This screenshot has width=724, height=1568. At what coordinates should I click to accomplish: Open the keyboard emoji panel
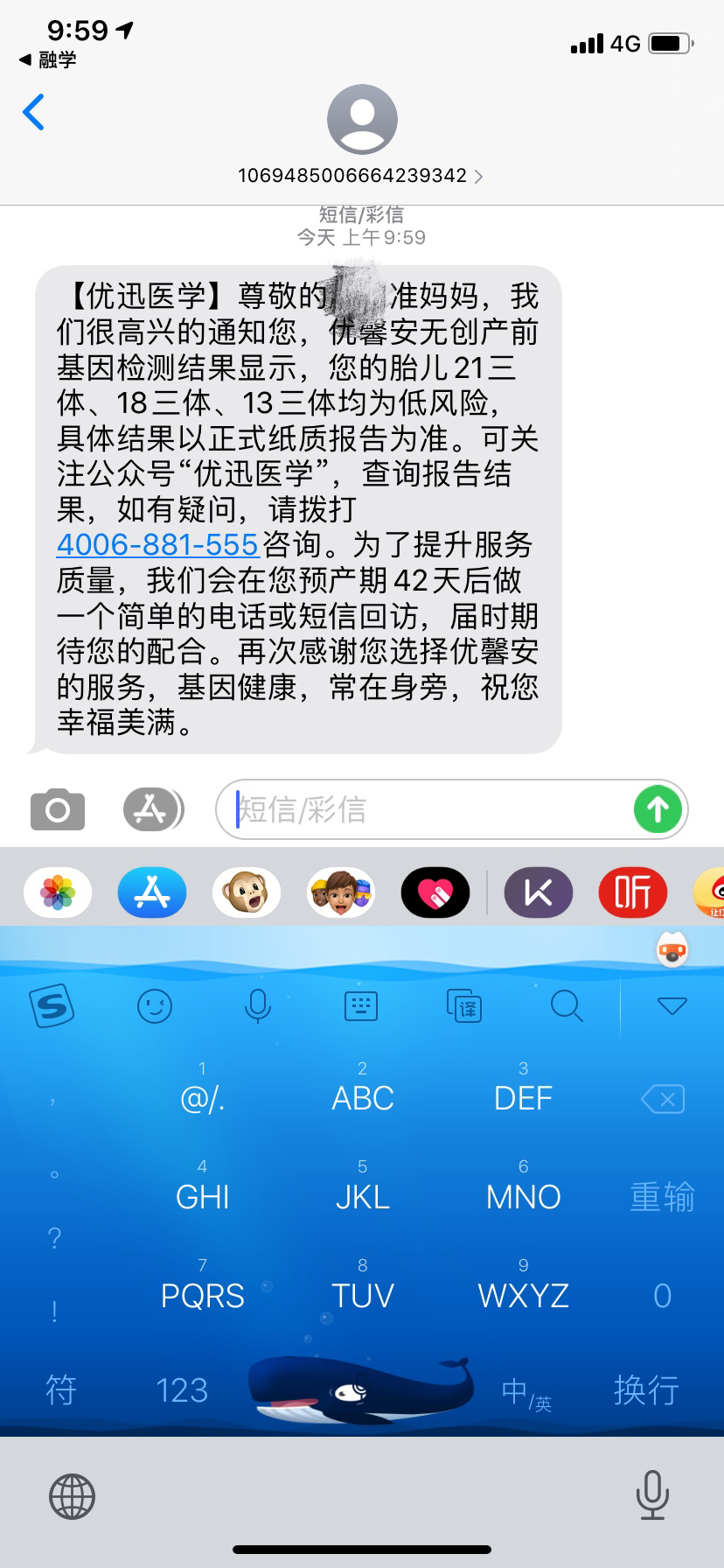pyautogui.click(x=155, y=1006)
